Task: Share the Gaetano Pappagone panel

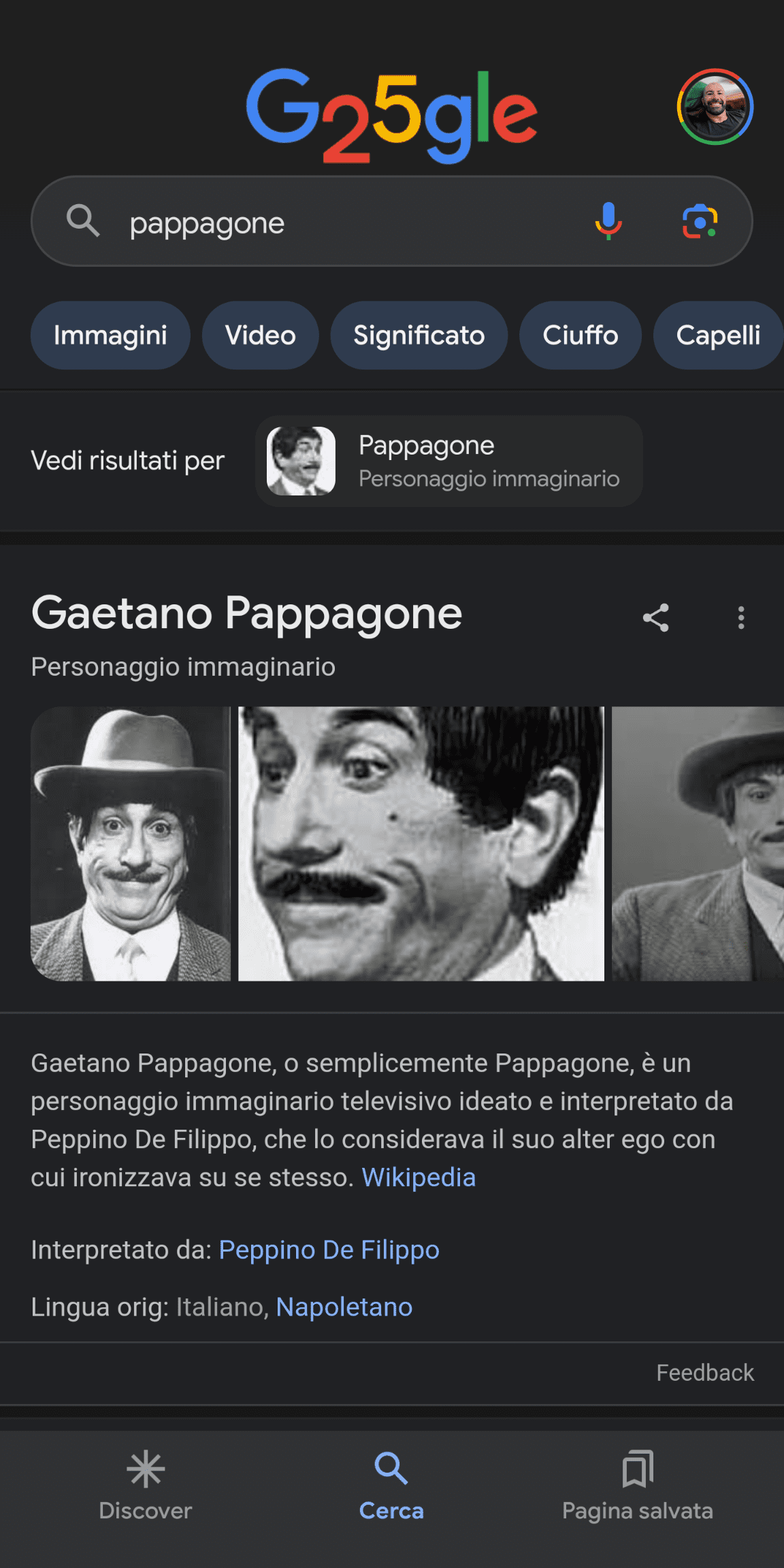Action: point(656,618)
